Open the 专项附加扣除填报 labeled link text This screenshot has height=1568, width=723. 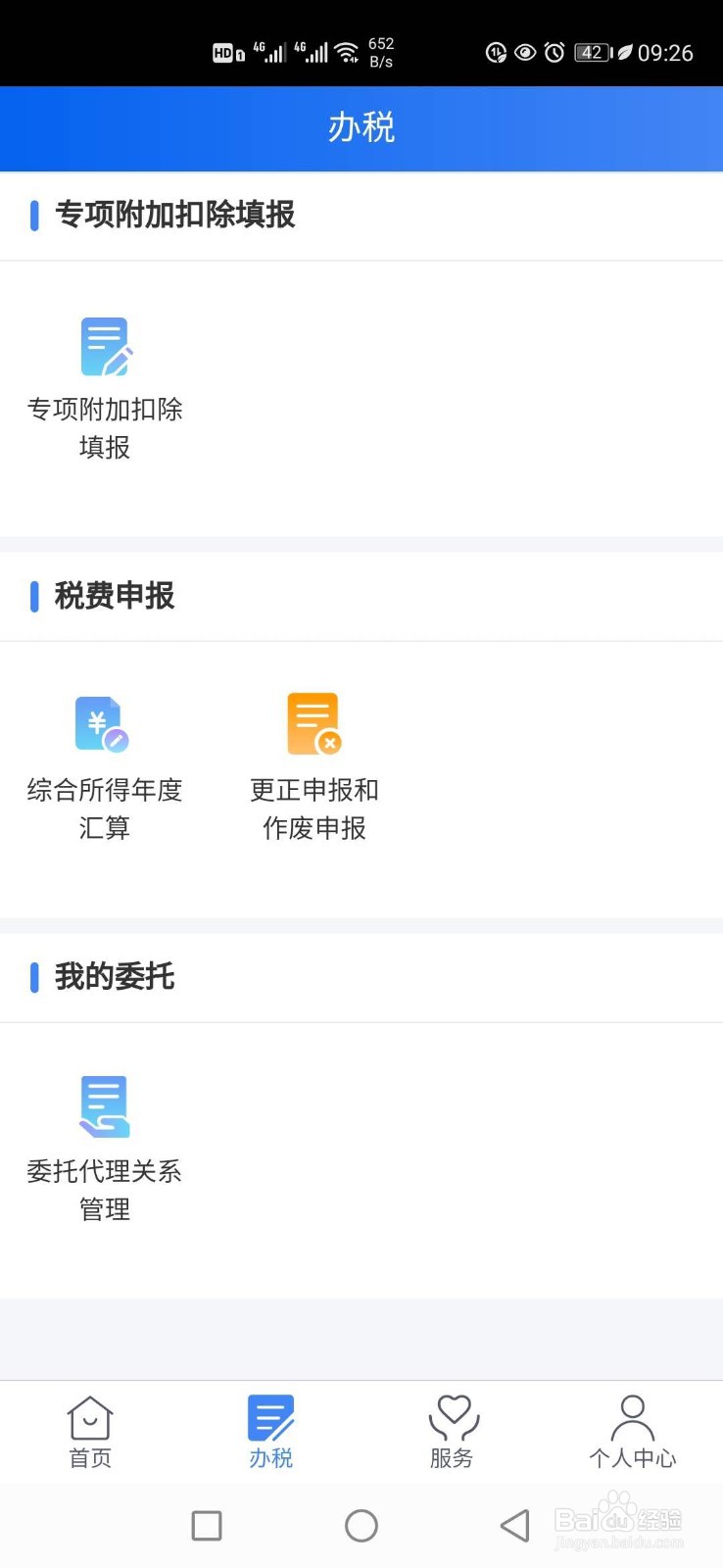105,428
